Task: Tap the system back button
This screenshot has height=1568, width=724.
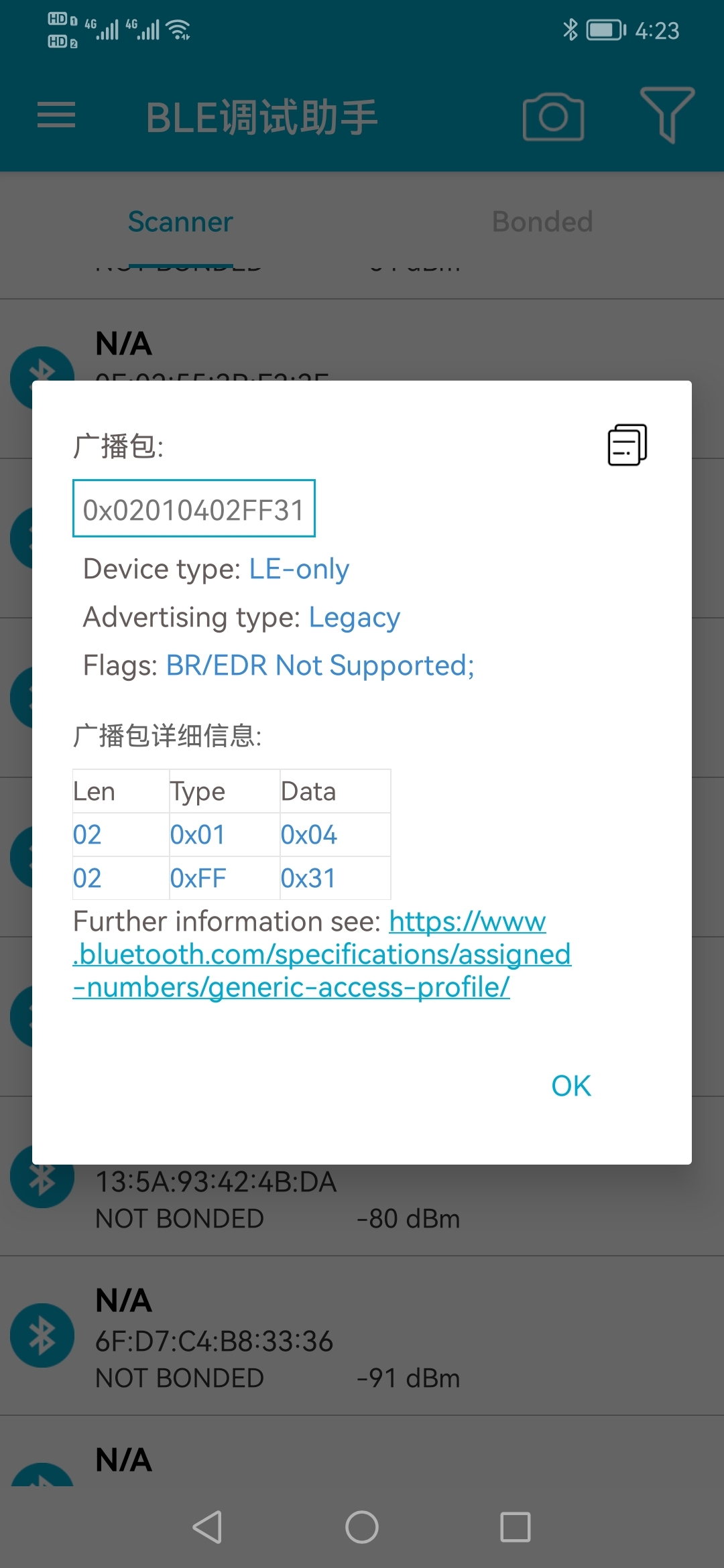Action: tap(208, 1527)
